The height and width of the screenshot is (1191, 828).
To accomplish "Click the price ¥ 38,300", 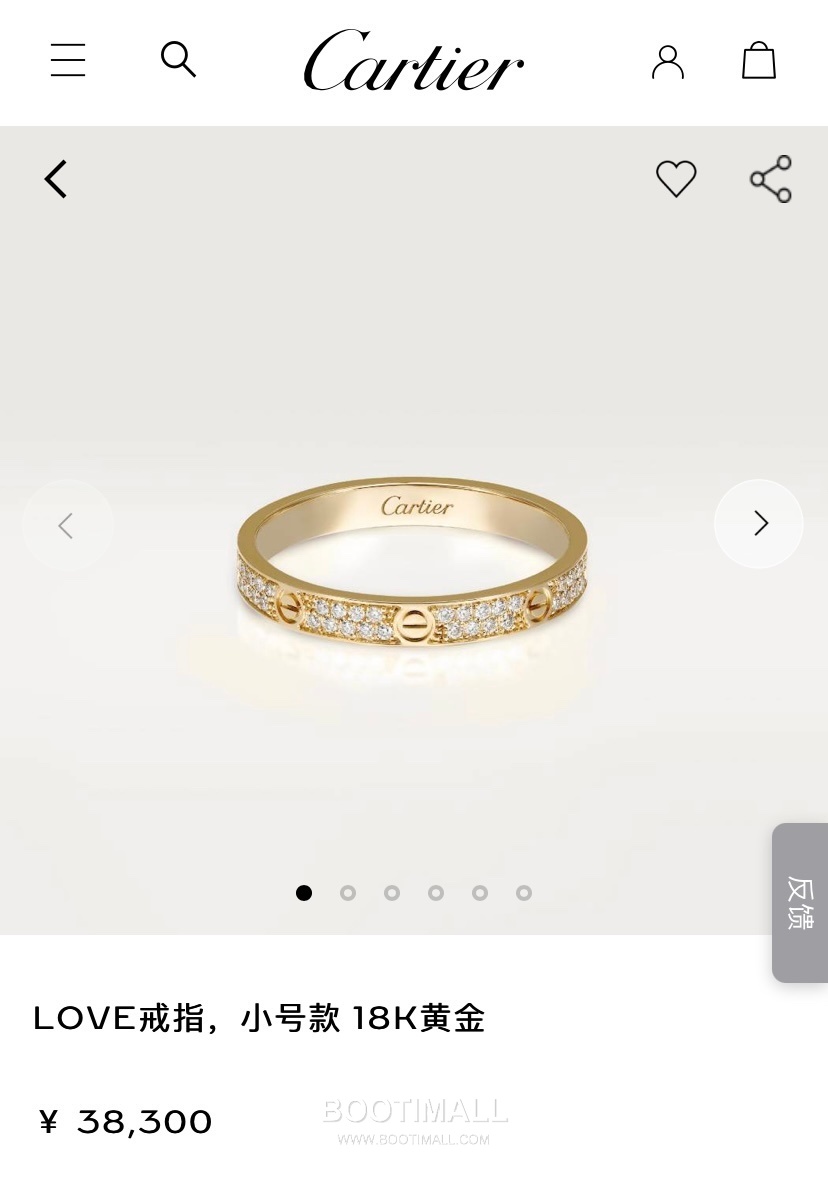I will [x=124, y=1121].
